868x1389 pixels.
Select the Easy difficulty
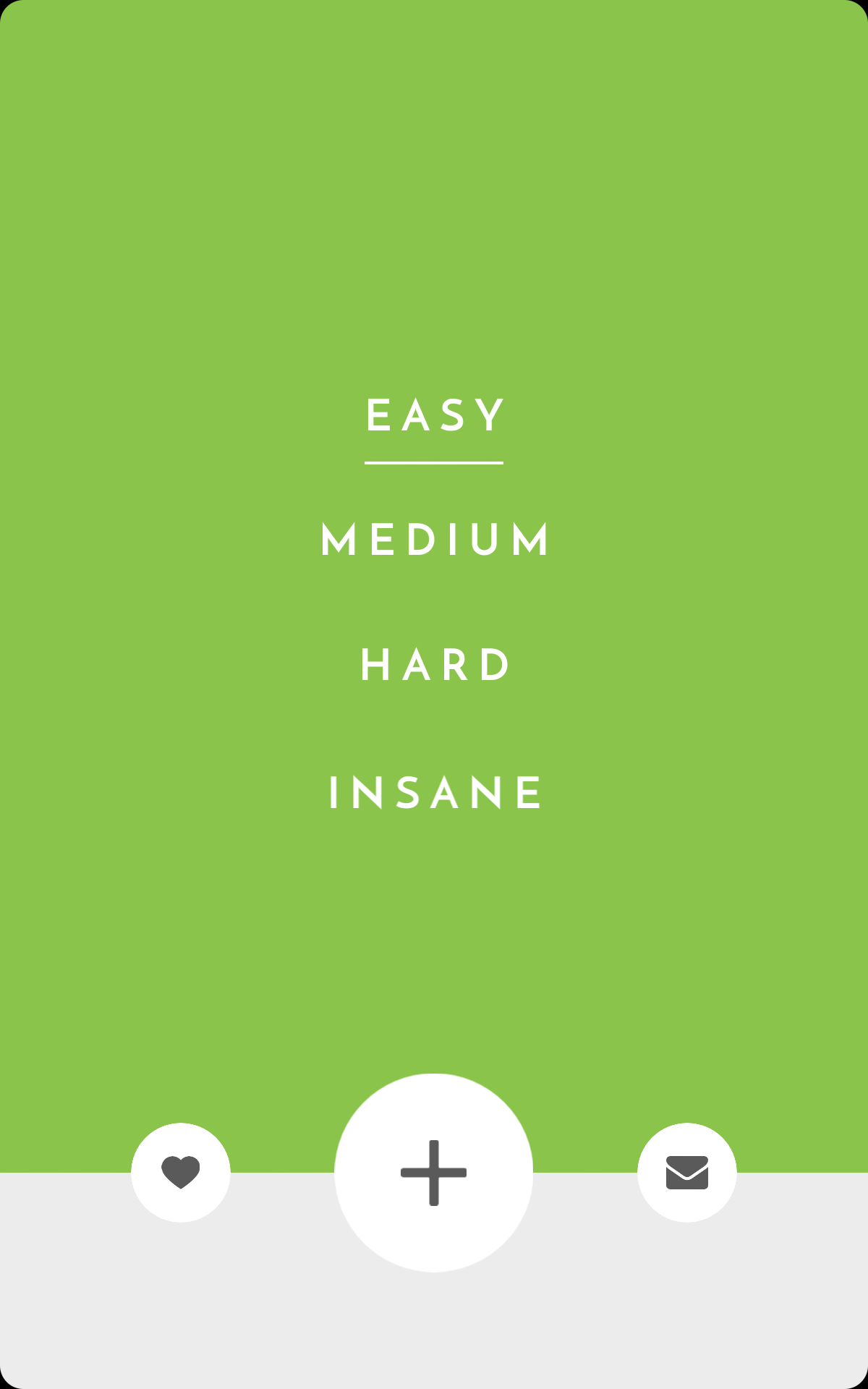coord(434,415)
